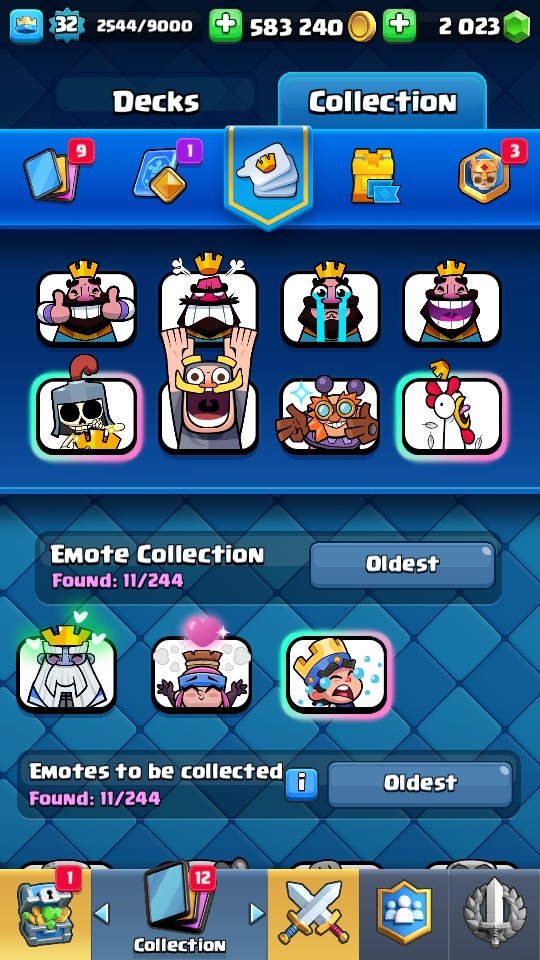Add gems with the green plus button
540x960 pixels.
point(399,26)
